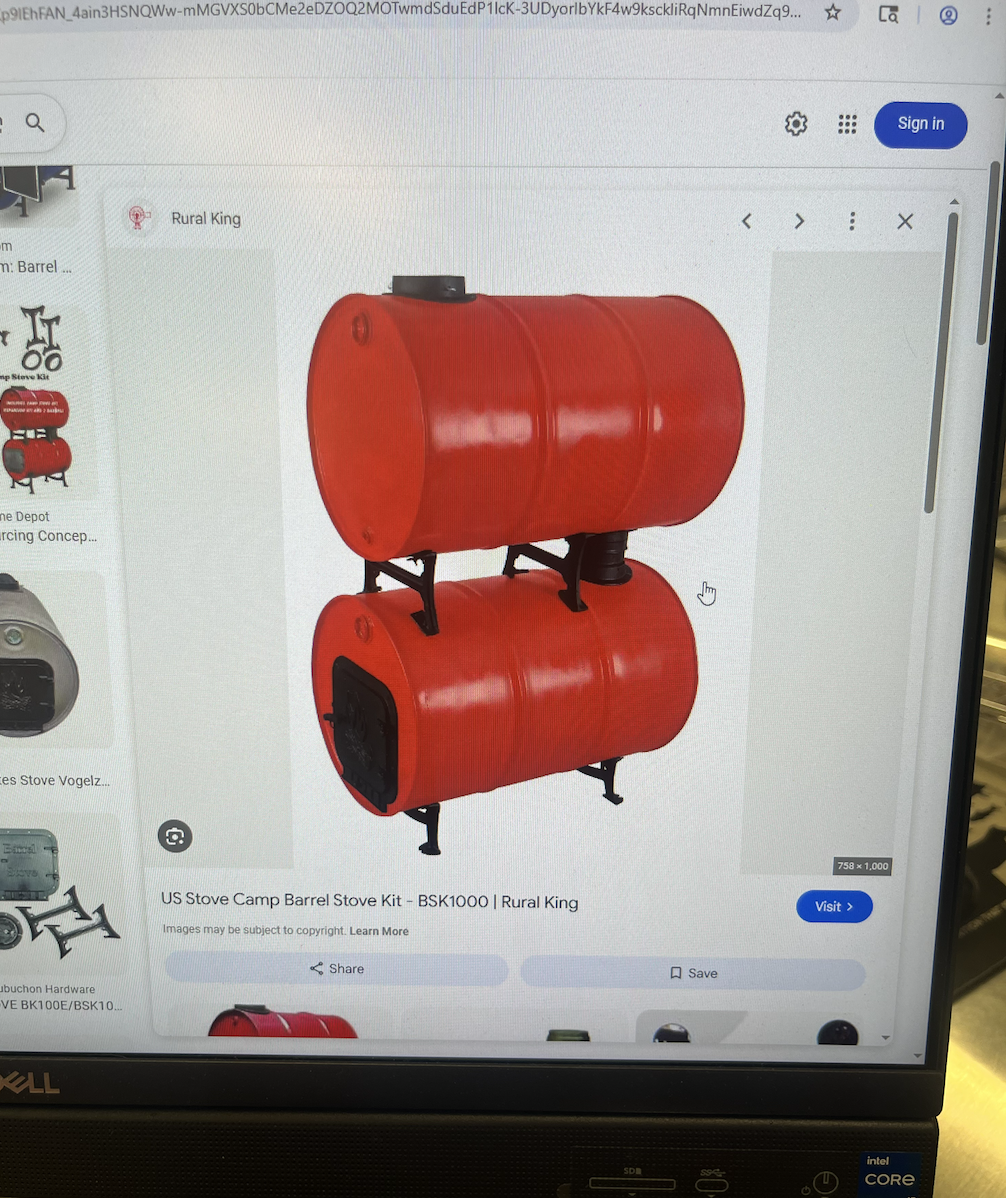Open Google apps grid

(847, 124)
